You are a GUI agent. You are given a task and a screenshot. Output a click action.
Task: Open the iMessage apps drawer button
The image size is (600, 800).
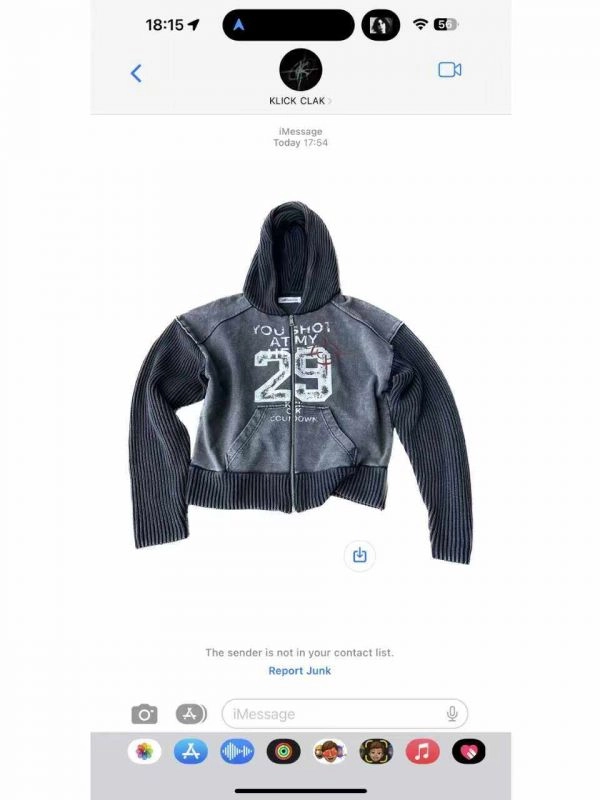click(191, 714)
